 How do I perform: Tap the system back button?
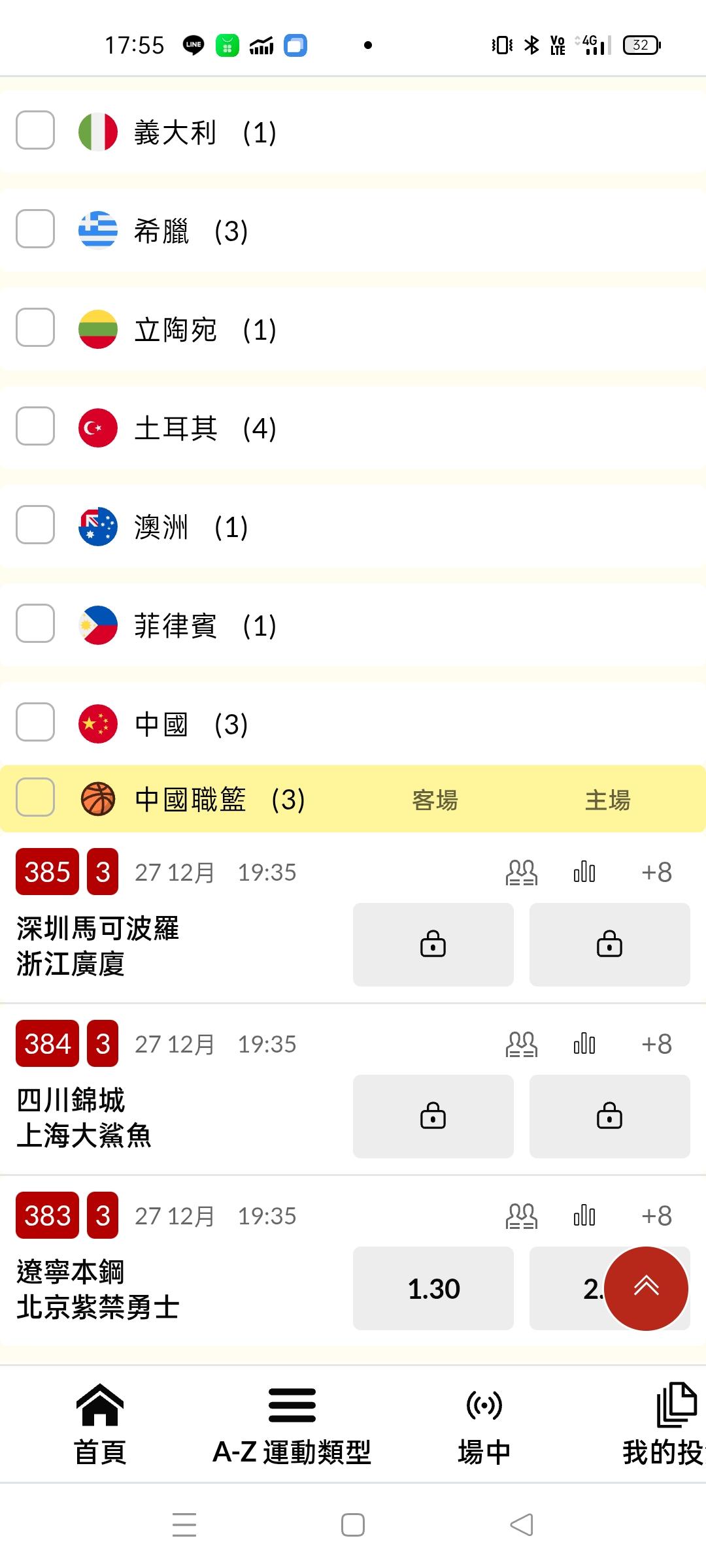point(522,1526)
